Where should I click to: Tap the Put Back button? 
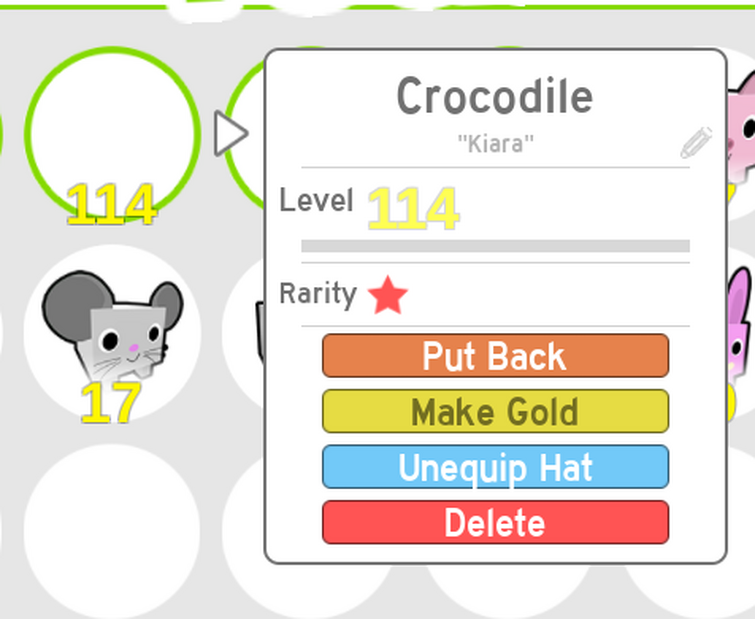(495, 356)
